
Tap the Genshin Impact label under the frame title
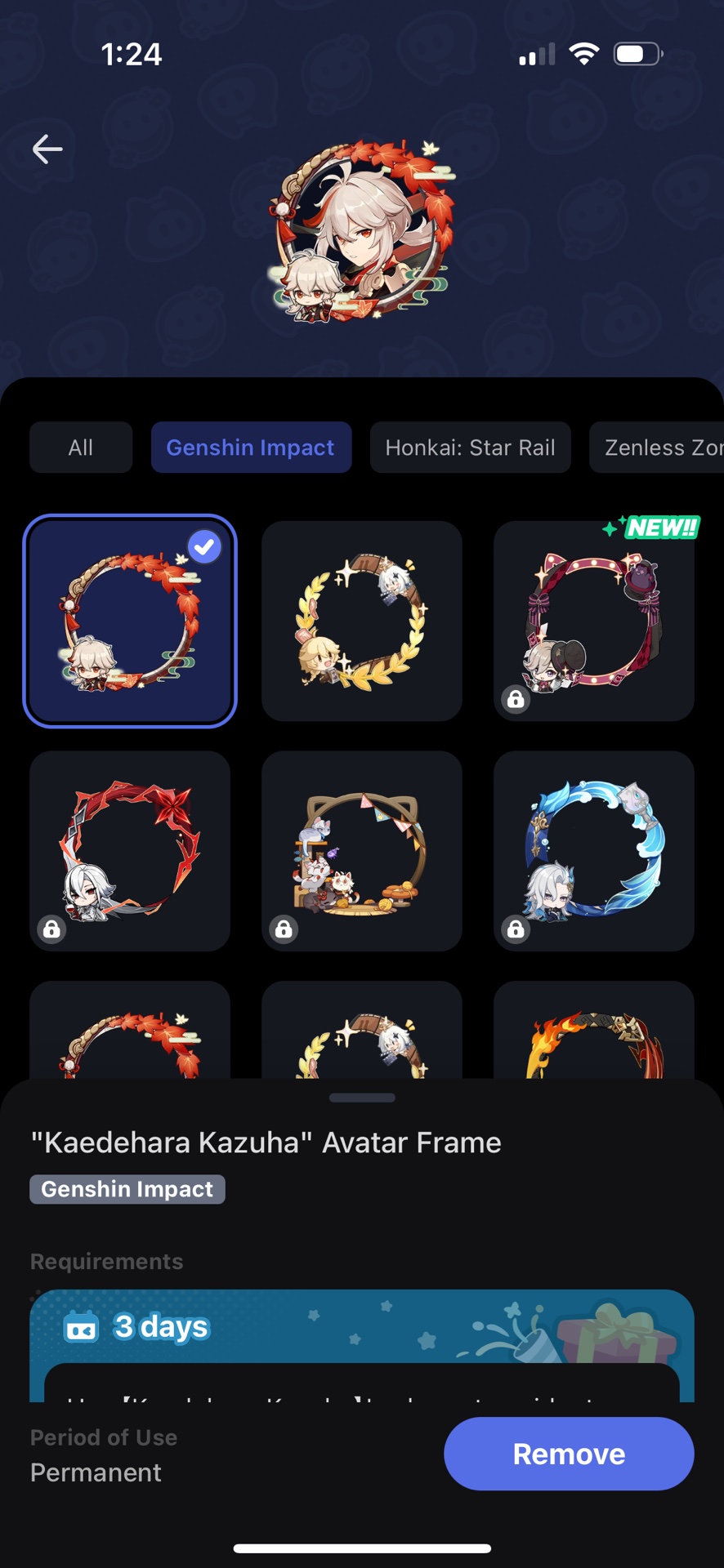(127, 1189)
